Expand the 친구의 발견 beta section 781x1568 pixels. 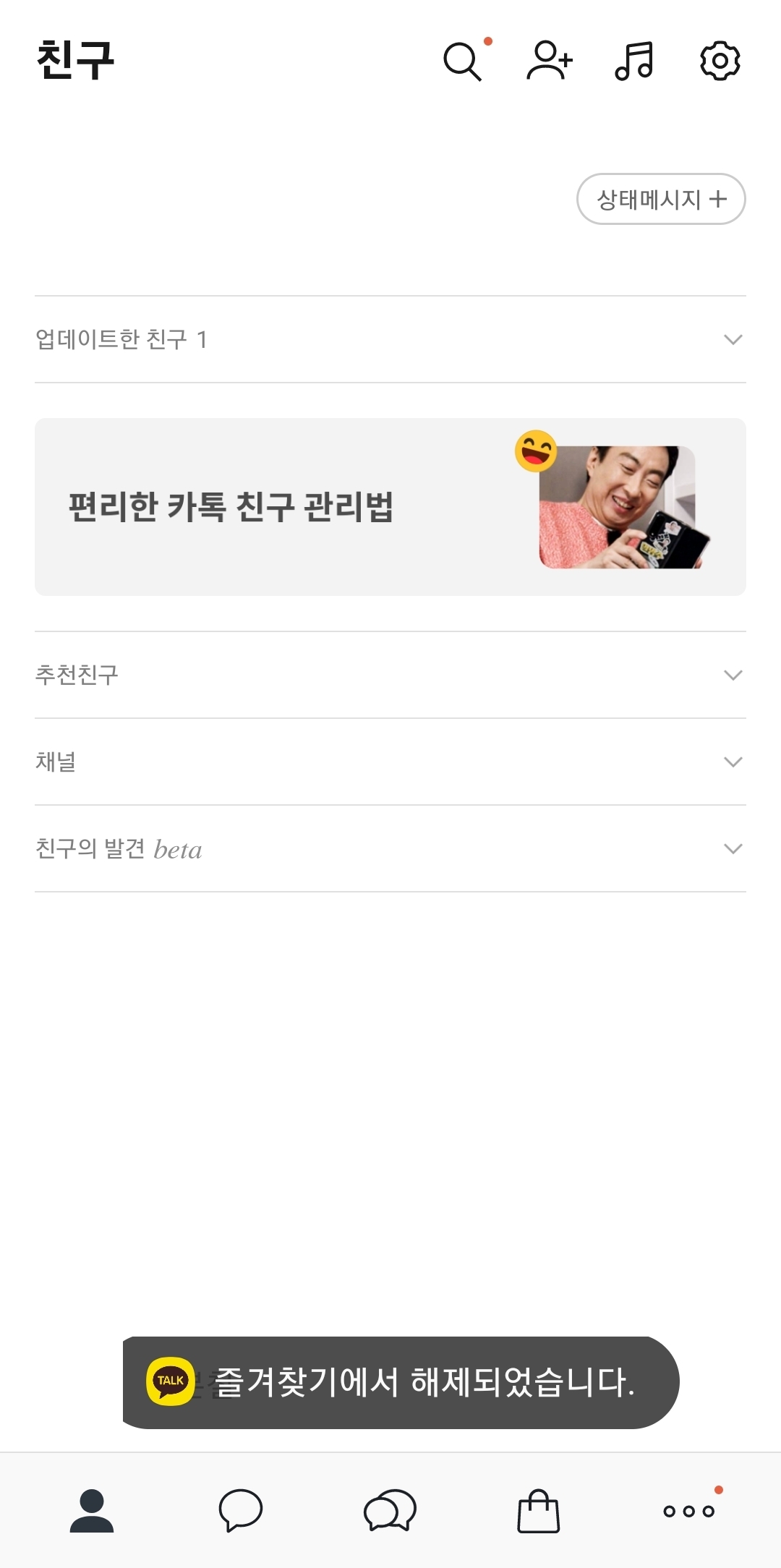pos(733,848)
